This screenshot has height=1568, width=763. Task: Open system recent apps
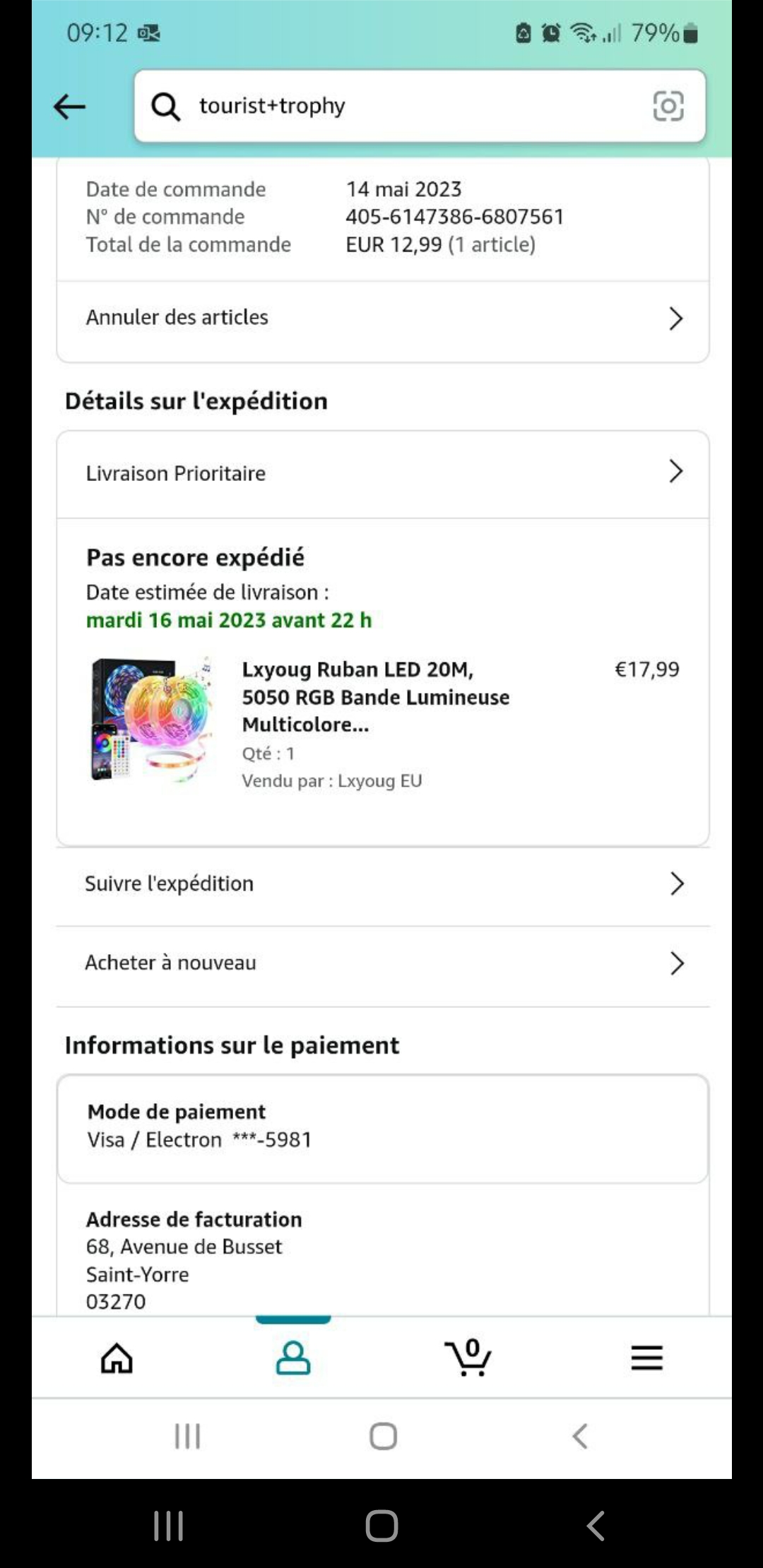(x=169, y=1526)
